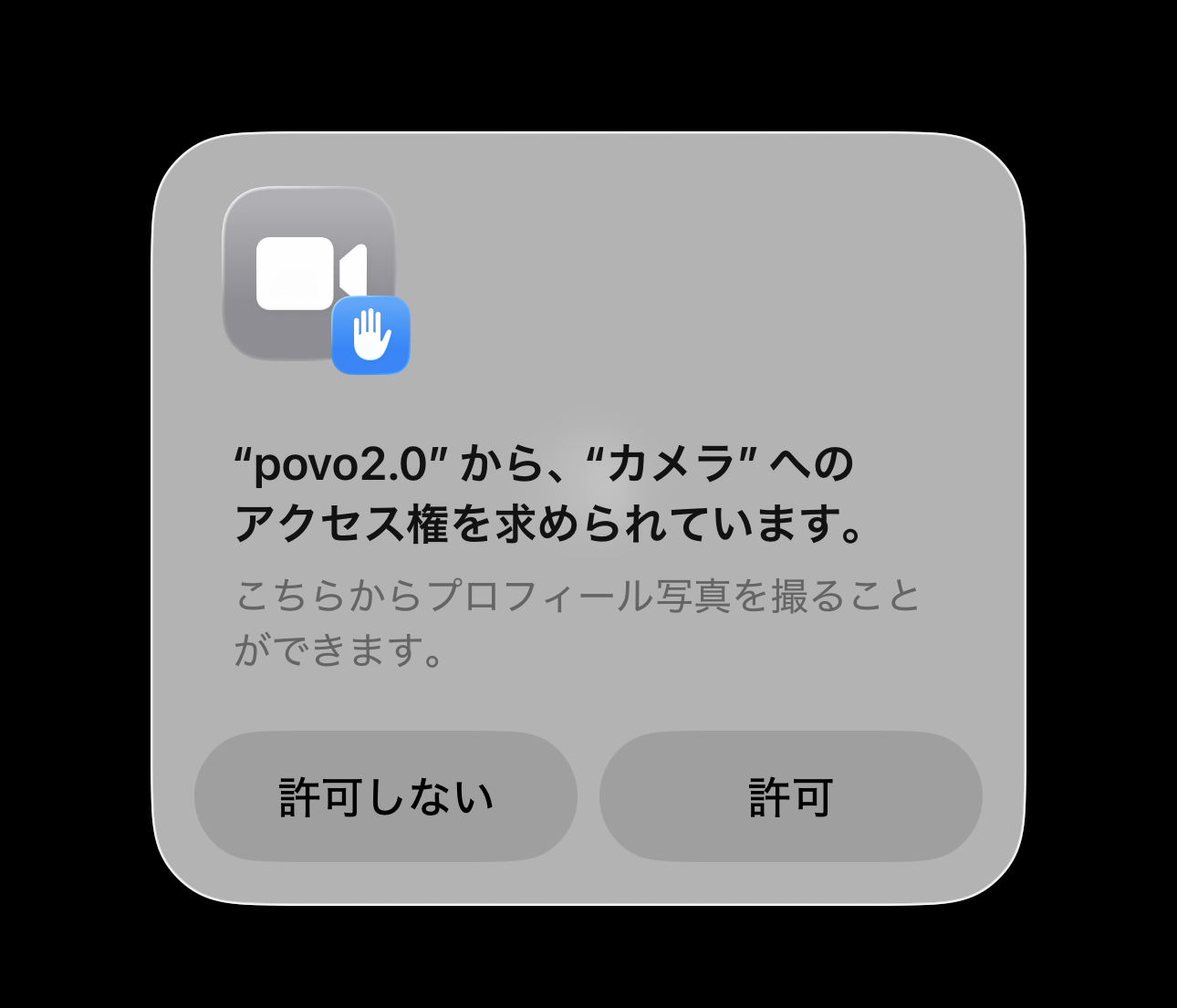Allow camera access with 許可

[790, 796]
